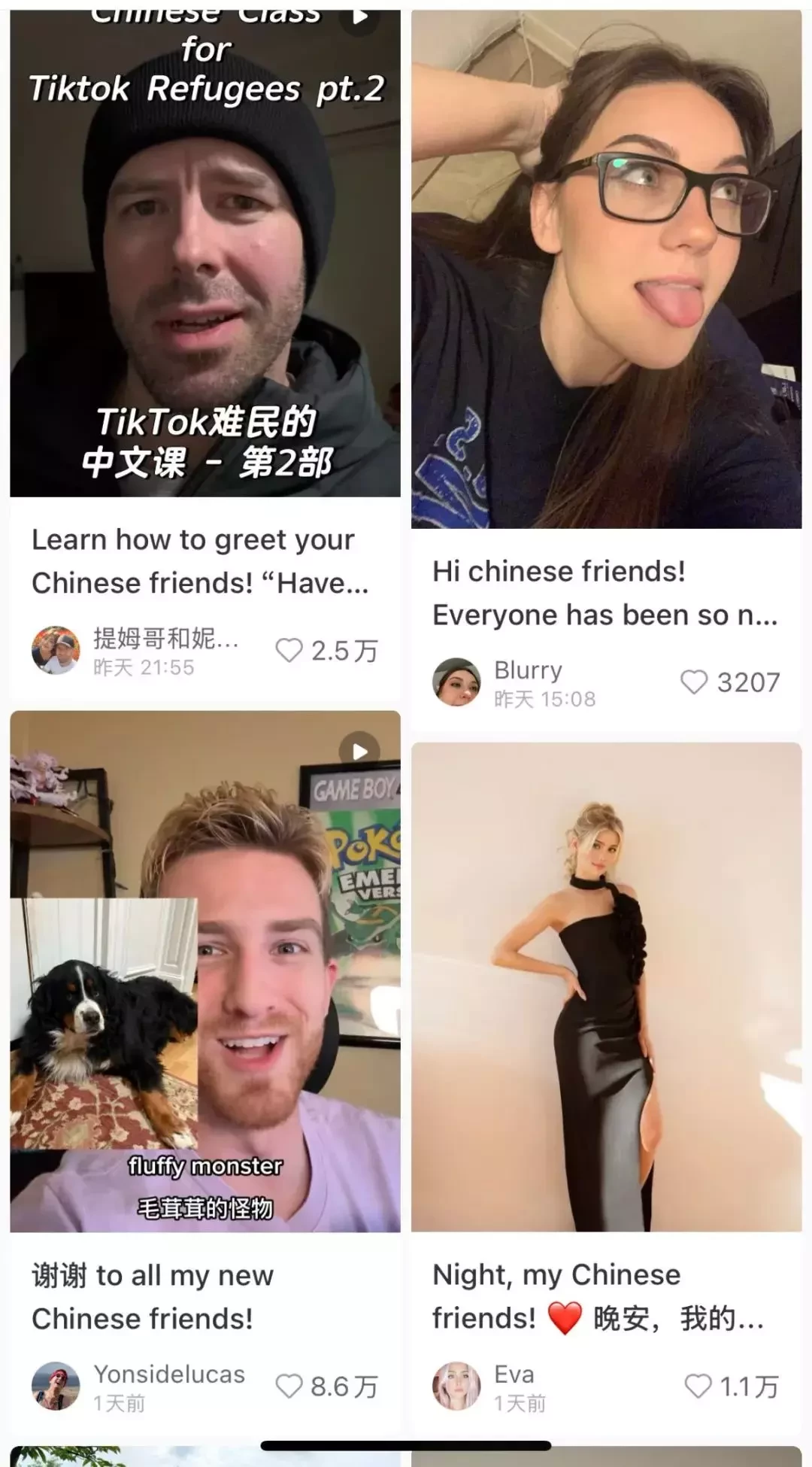Like the Learn how to greet post
Viewport: 812px width, 1467px height.
(x=289, y=651)
